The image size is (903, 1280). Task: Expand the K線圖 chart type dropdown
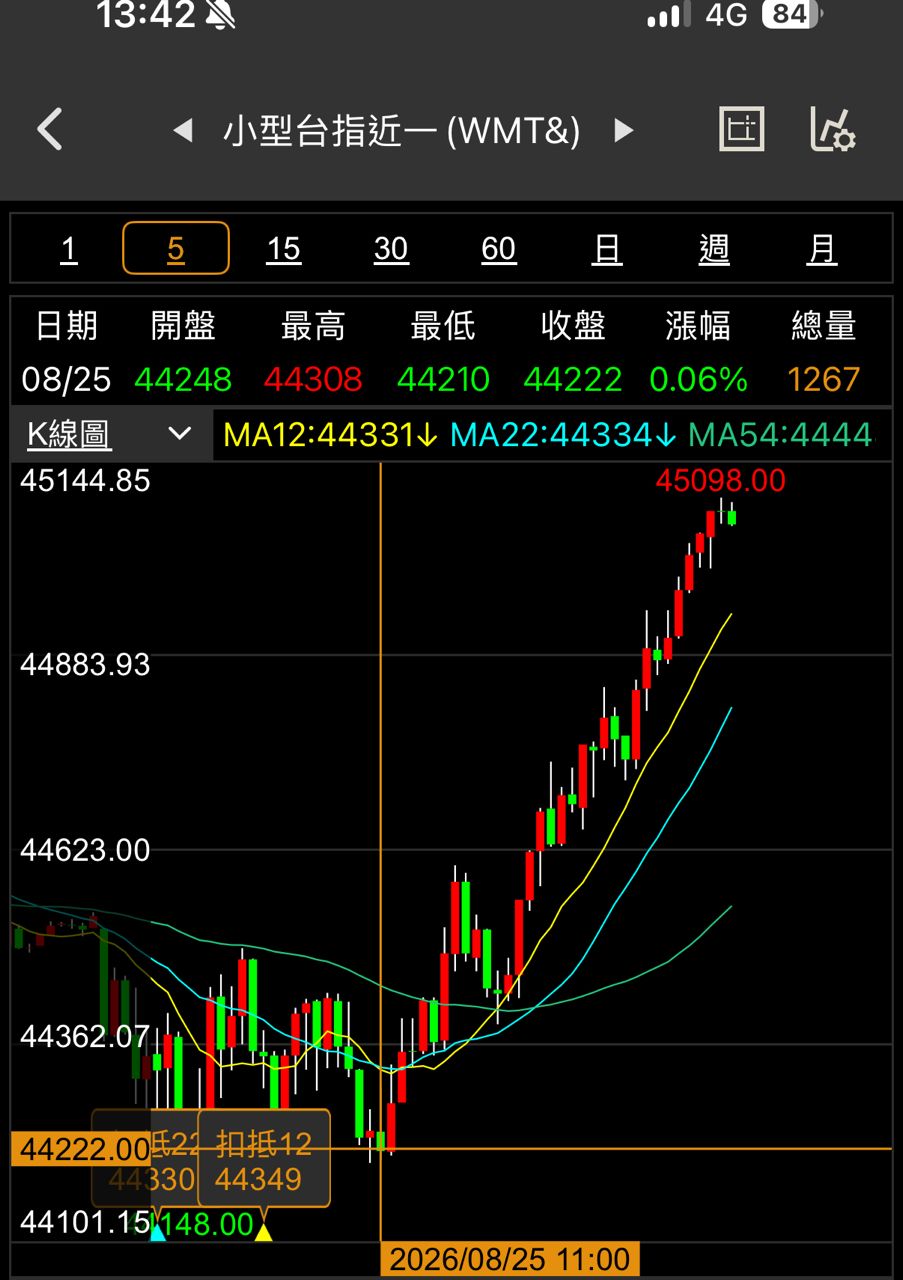[x=110, y=434]
